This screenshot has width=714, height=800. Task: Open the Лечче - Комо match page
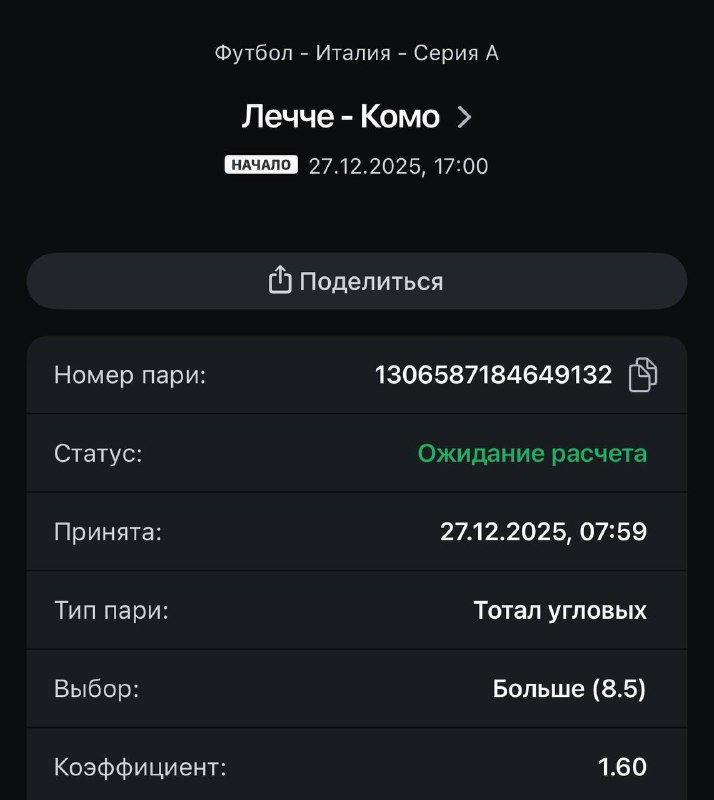pos(356,117)
